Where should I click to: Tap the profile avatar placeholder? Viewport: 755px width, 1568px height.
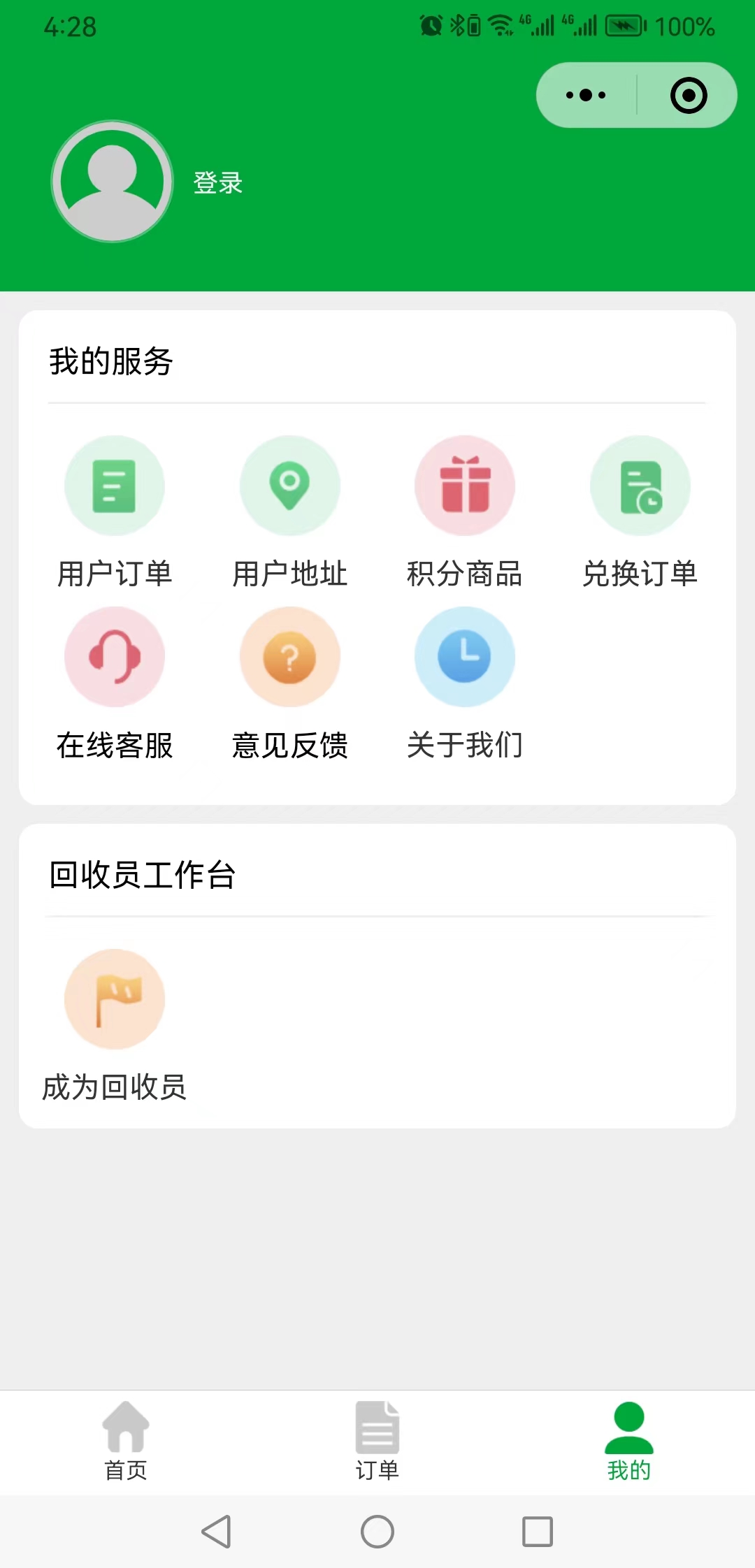112,182
